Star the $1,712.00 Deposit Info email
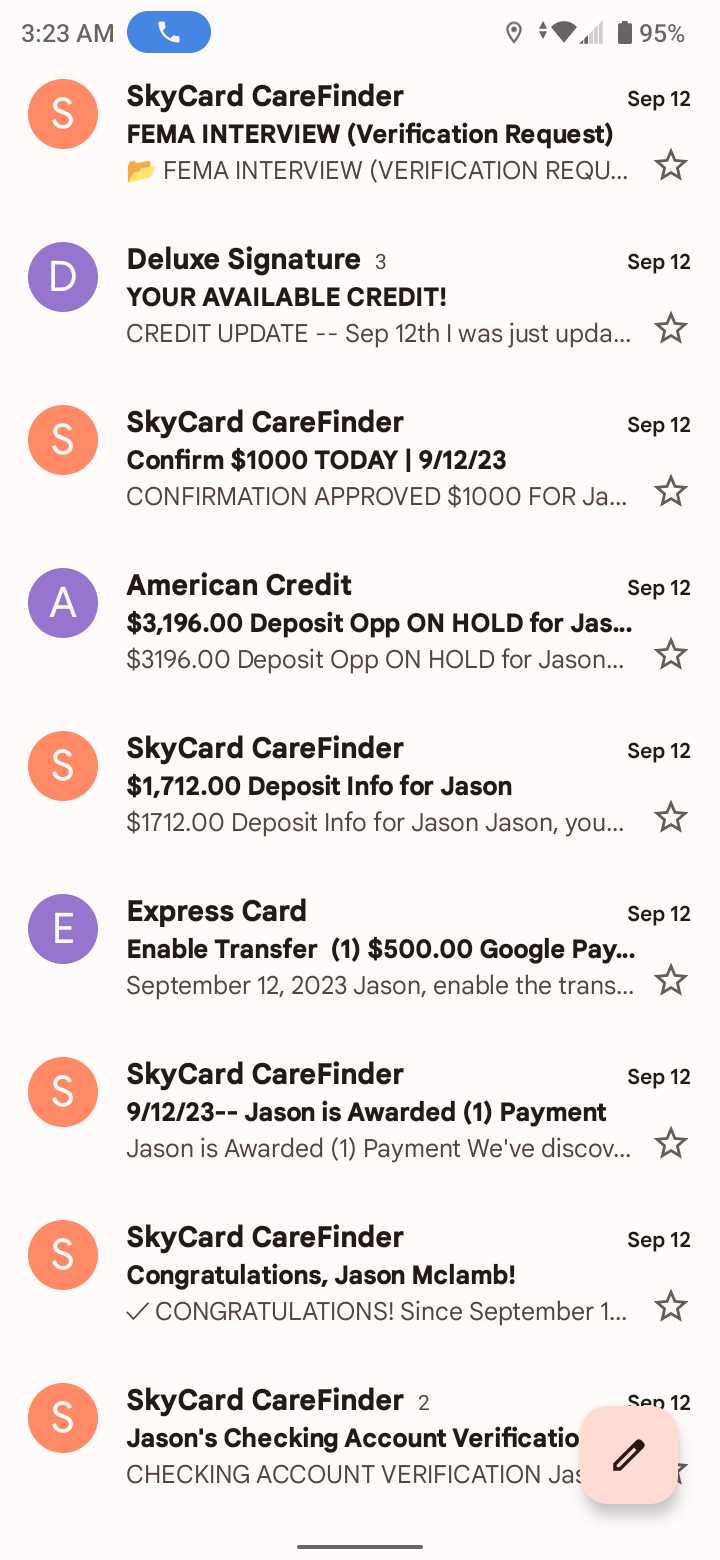The width and height of the screenshot is (720, 1560). click(x=670, y=817)
